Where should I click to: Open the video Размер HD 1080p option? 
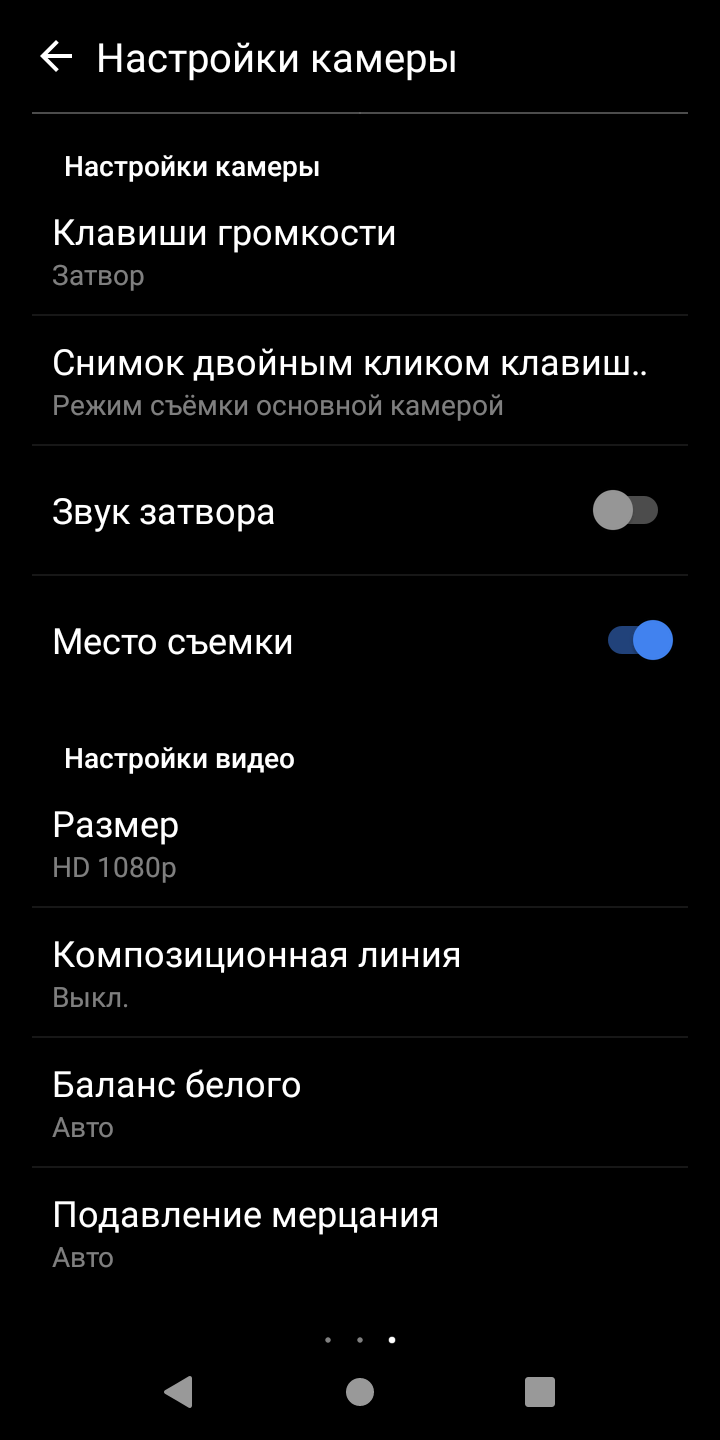click(x=360, y=843)
